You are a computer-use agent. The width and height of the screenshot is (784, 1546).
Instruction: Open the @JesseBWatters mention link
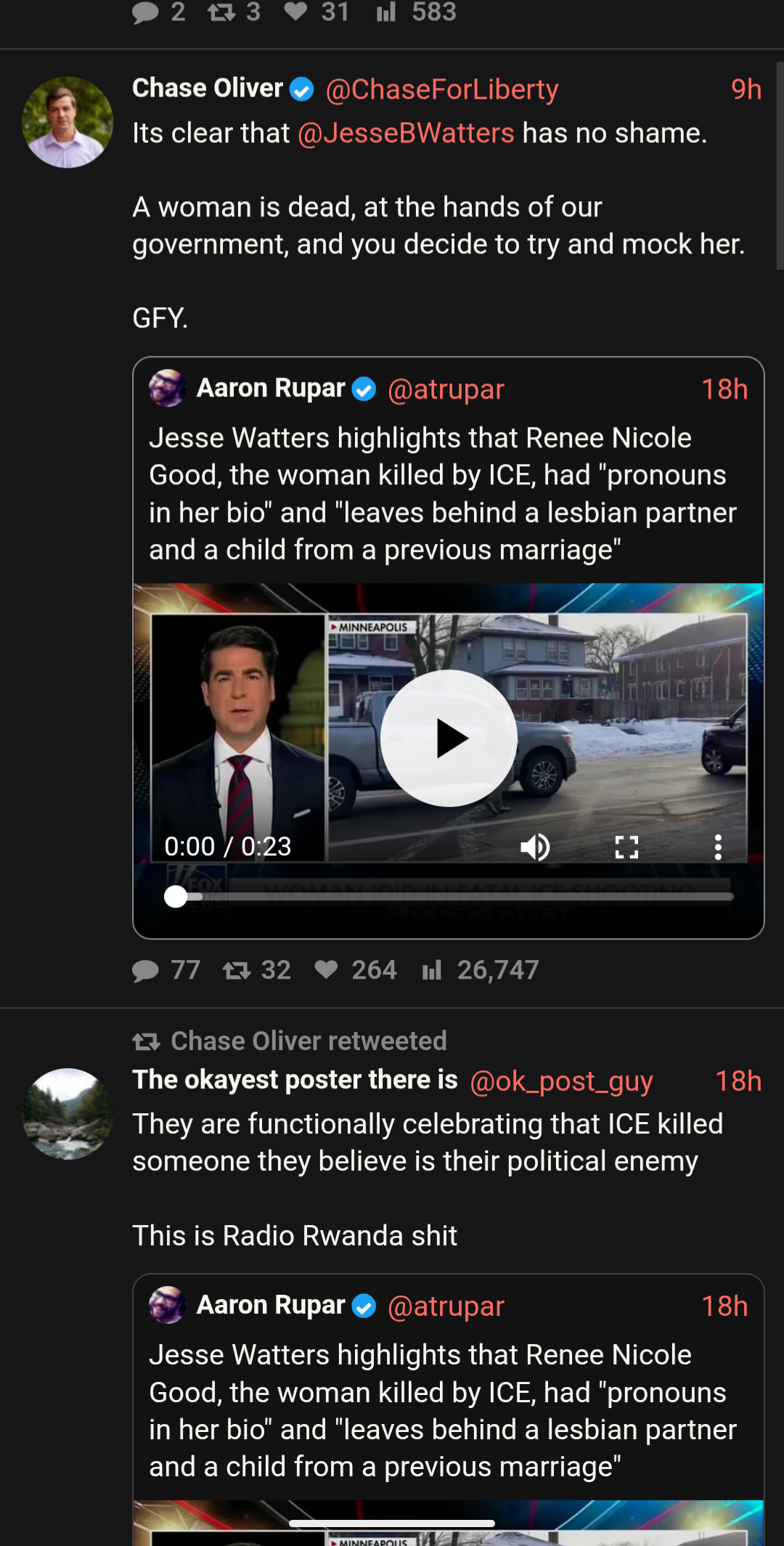pyautogui.click(x=406, y=134)
